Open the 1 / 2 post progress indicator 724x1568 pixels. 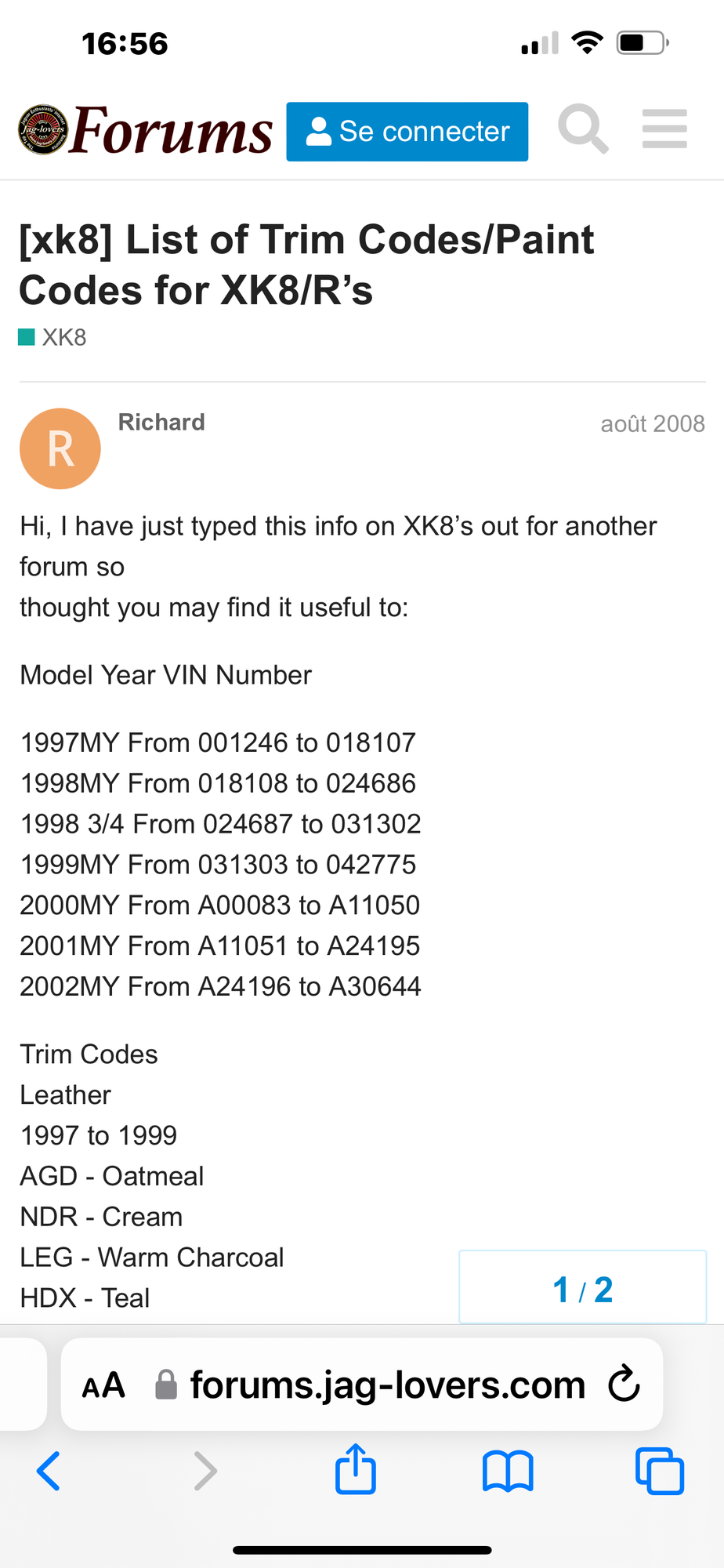point(582,1290)
